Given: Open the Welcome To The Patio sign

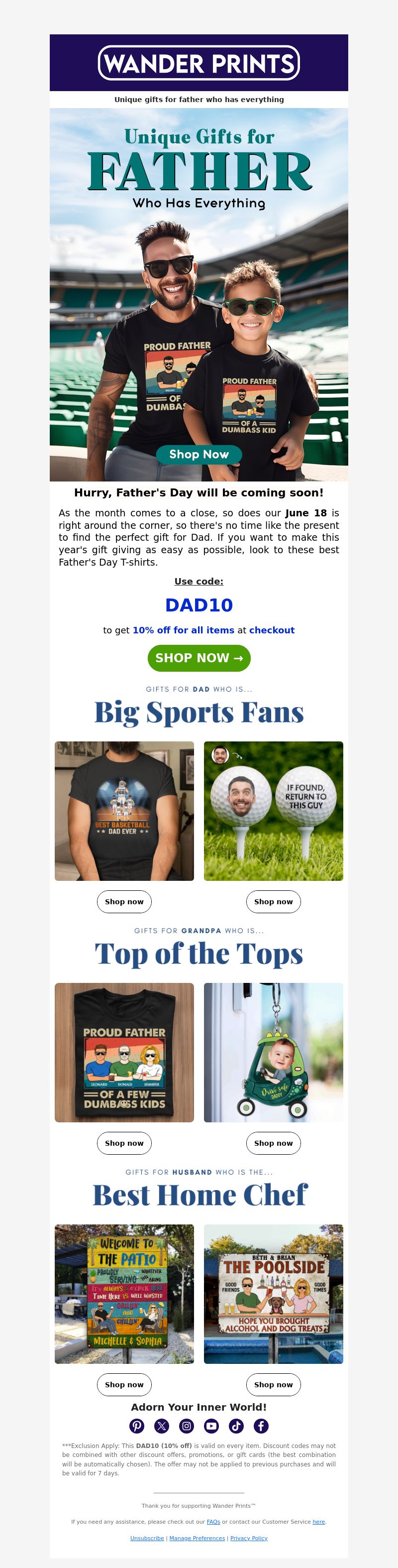Looking at the screenshot, I should (124, 1294).
